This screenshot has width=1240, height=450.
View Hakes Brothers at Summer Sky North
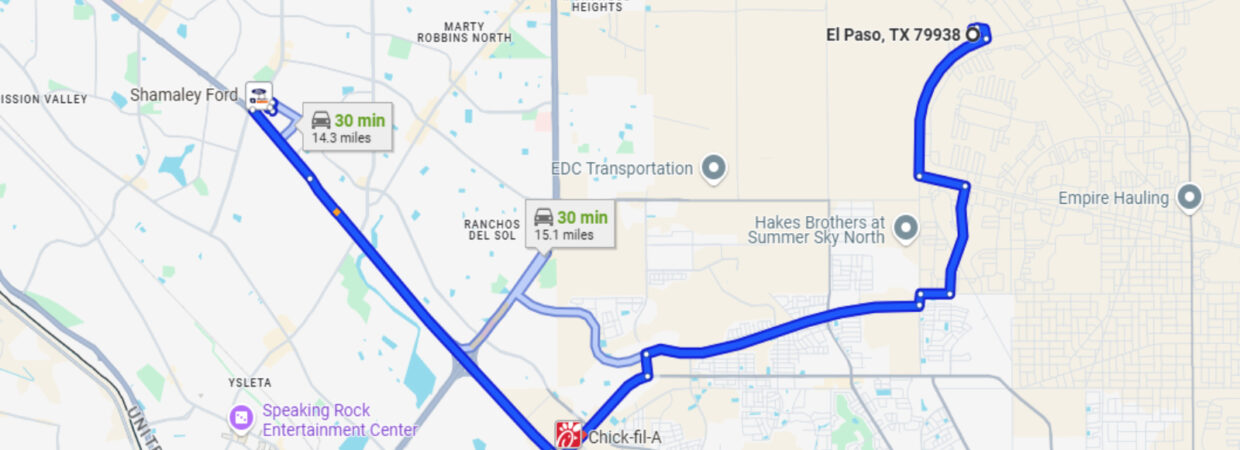click(906, 228)
